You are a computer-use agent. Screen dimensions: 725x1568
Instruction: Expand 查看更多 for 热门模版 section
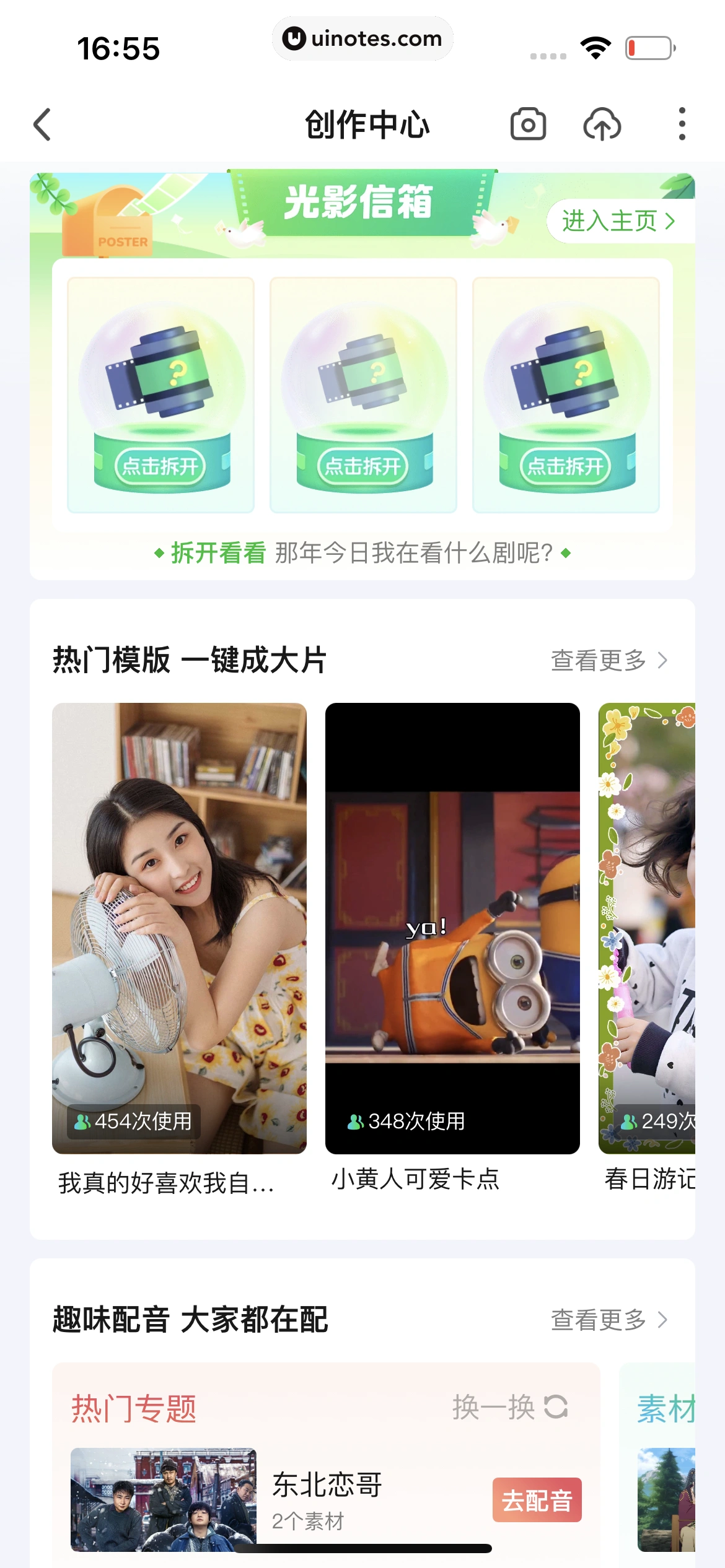609,660
